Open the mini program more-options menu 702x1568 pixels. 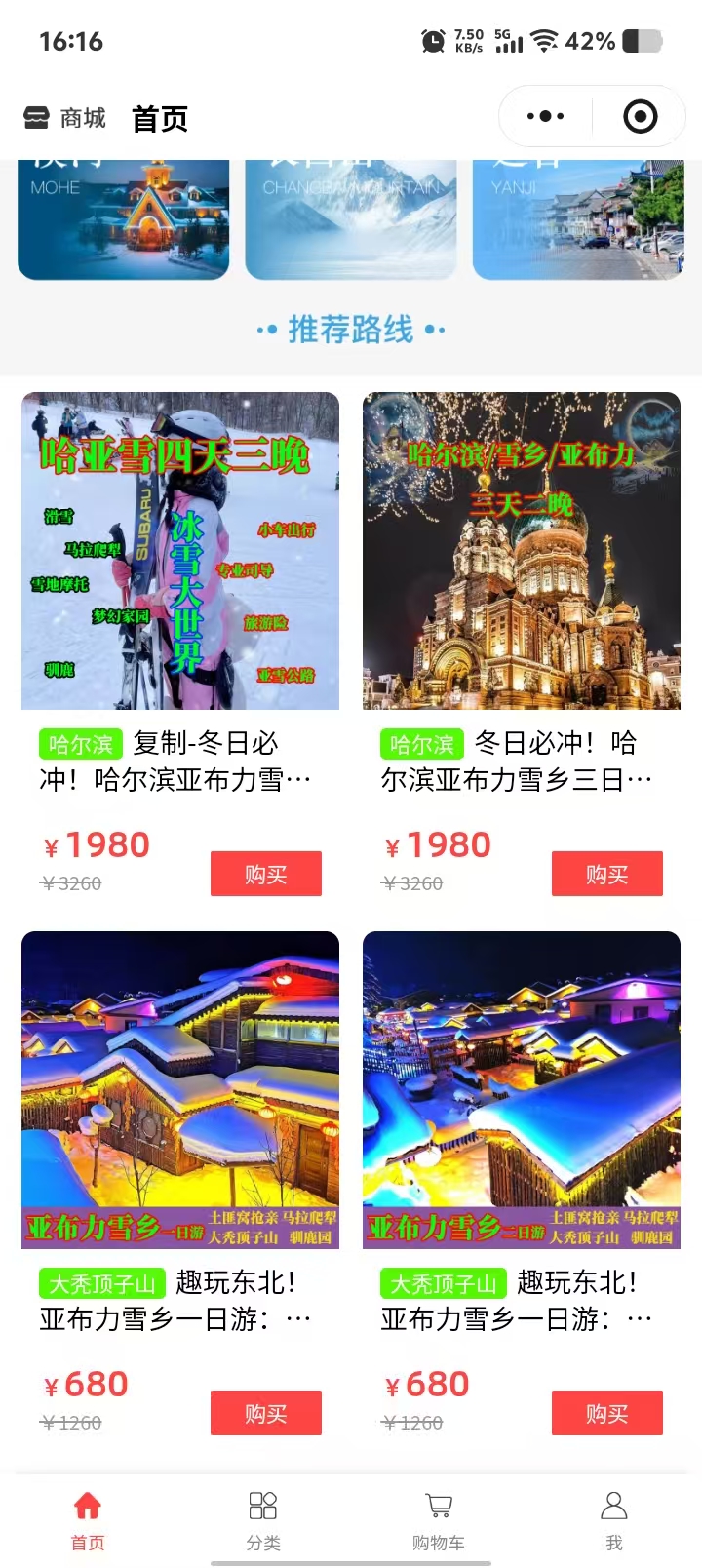click(x=545, y=117)
